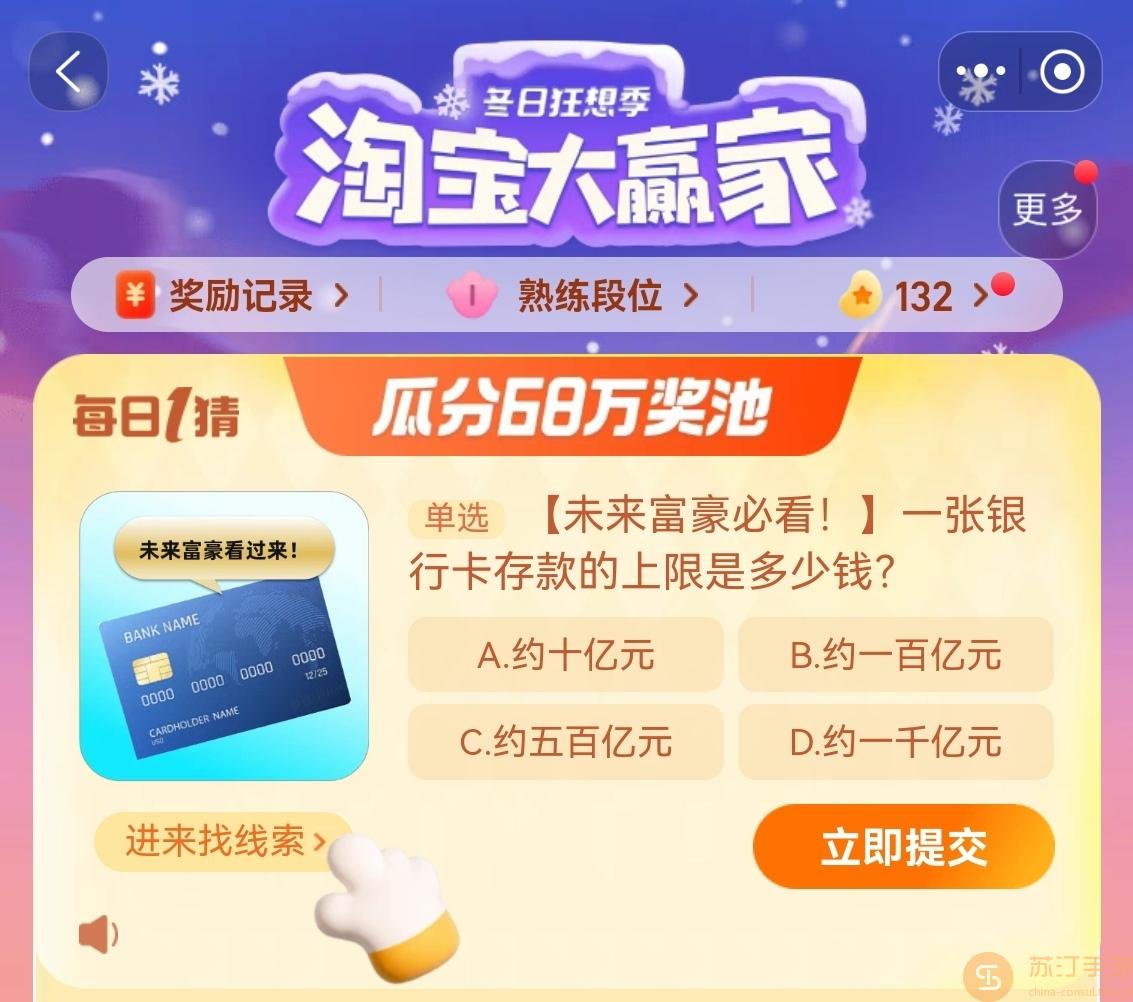
Task: Go back using the top-left arrow
Action: click(68, 72)
